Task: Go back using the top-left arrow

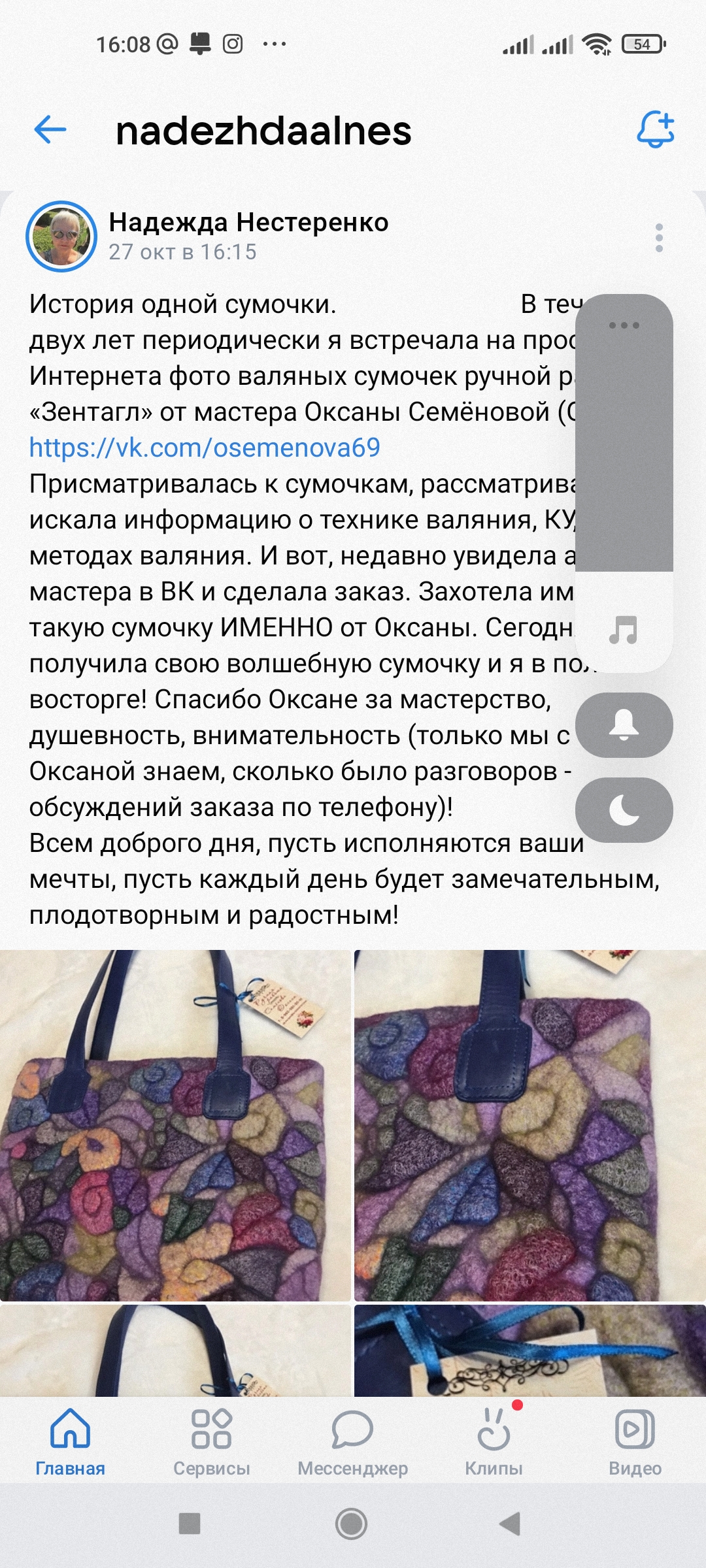Action: click(x=50, y=129)
